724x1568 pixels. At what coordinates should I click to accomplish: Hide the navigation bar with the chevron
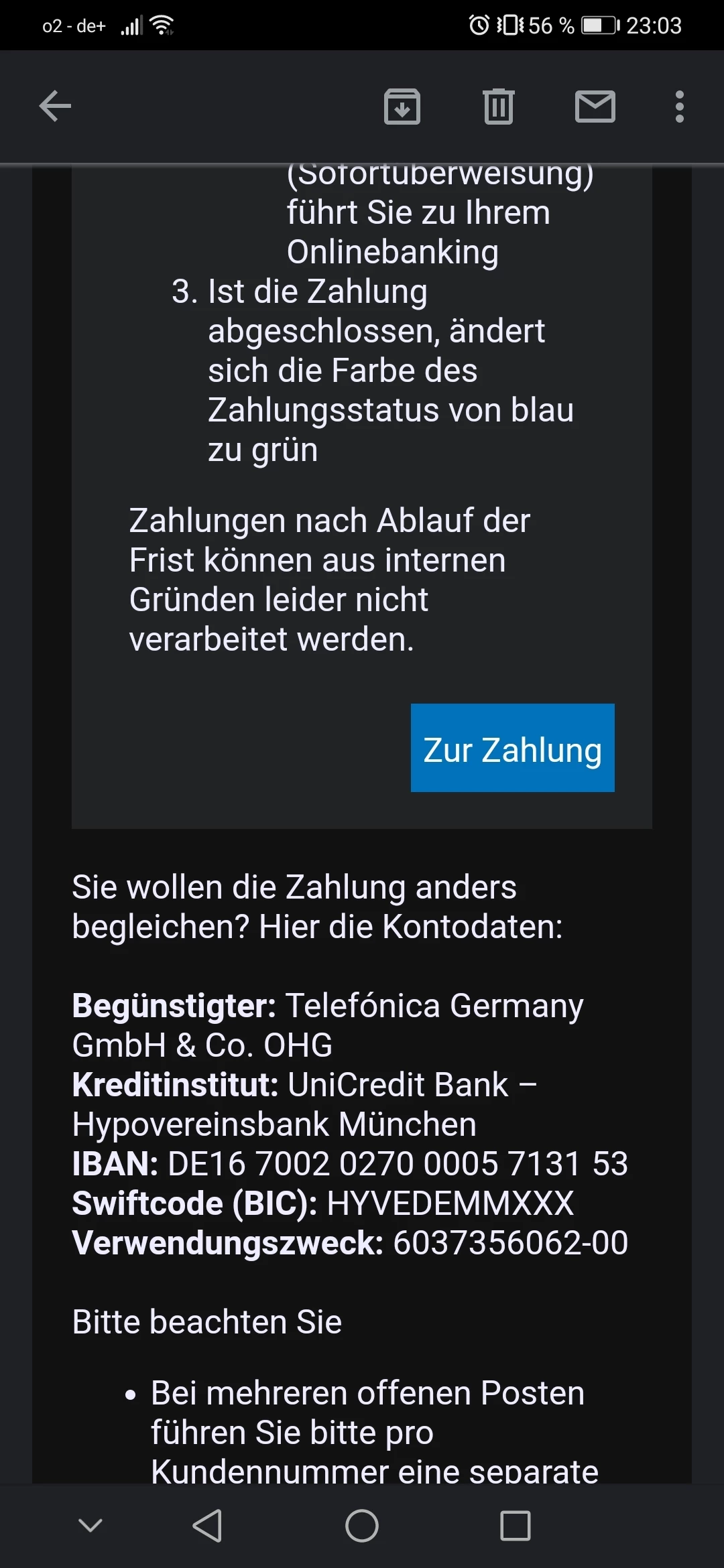click(90, 1526)
